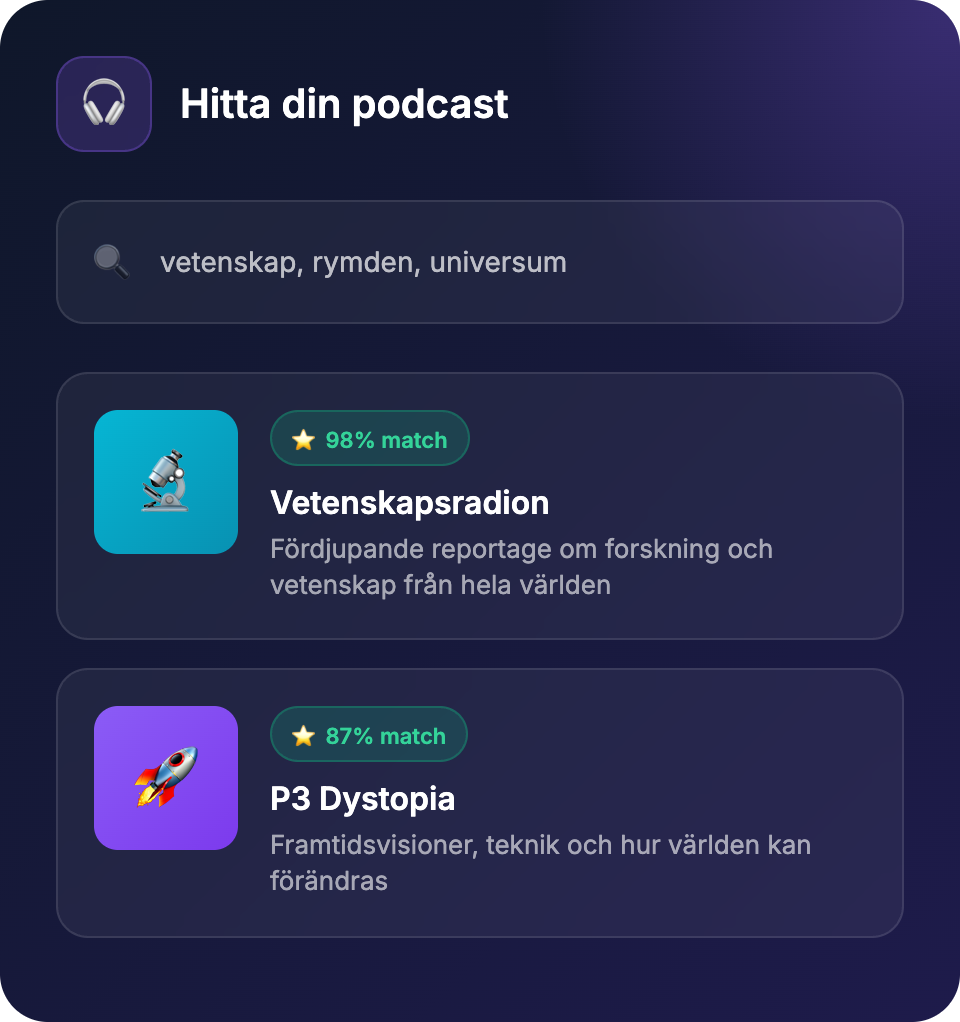Image resolution: width=960 pixels, height=1022 pixels.
Task: Click inside the search field with keywords
Action: (x=480, y=261)
